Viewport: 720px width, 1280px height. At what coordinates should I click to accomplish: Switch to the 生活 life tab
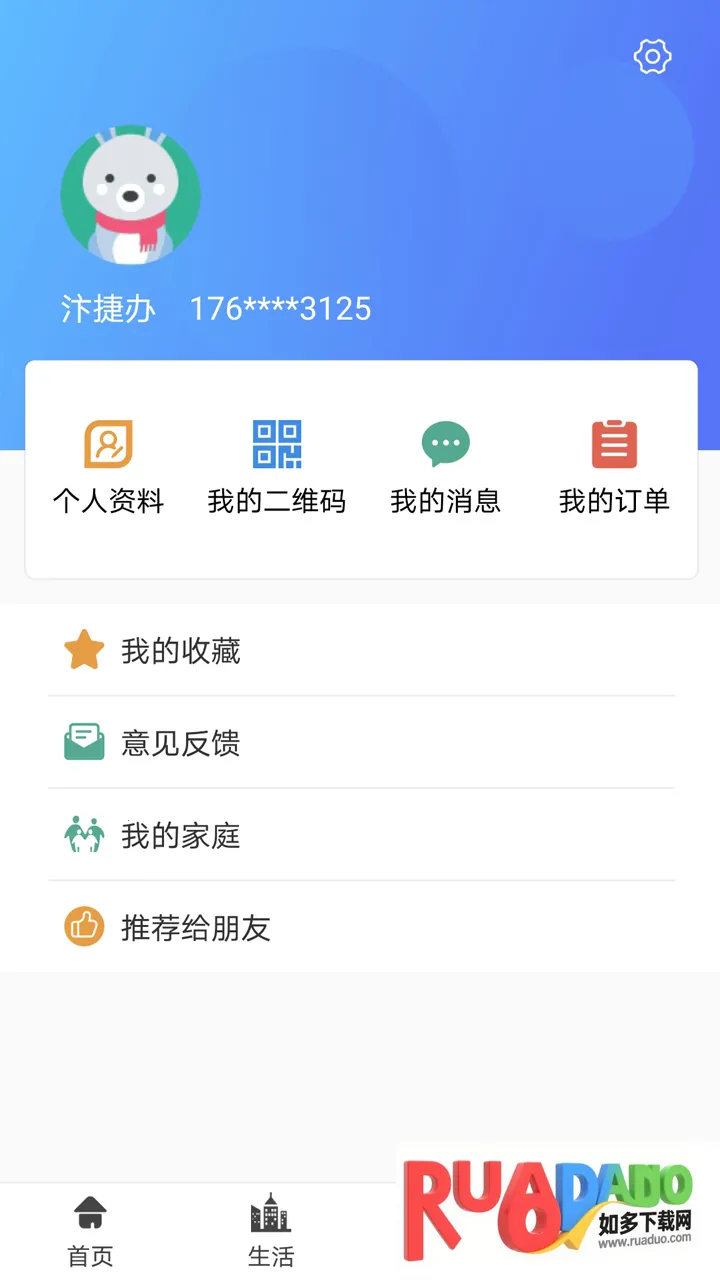click(271, 1230)
